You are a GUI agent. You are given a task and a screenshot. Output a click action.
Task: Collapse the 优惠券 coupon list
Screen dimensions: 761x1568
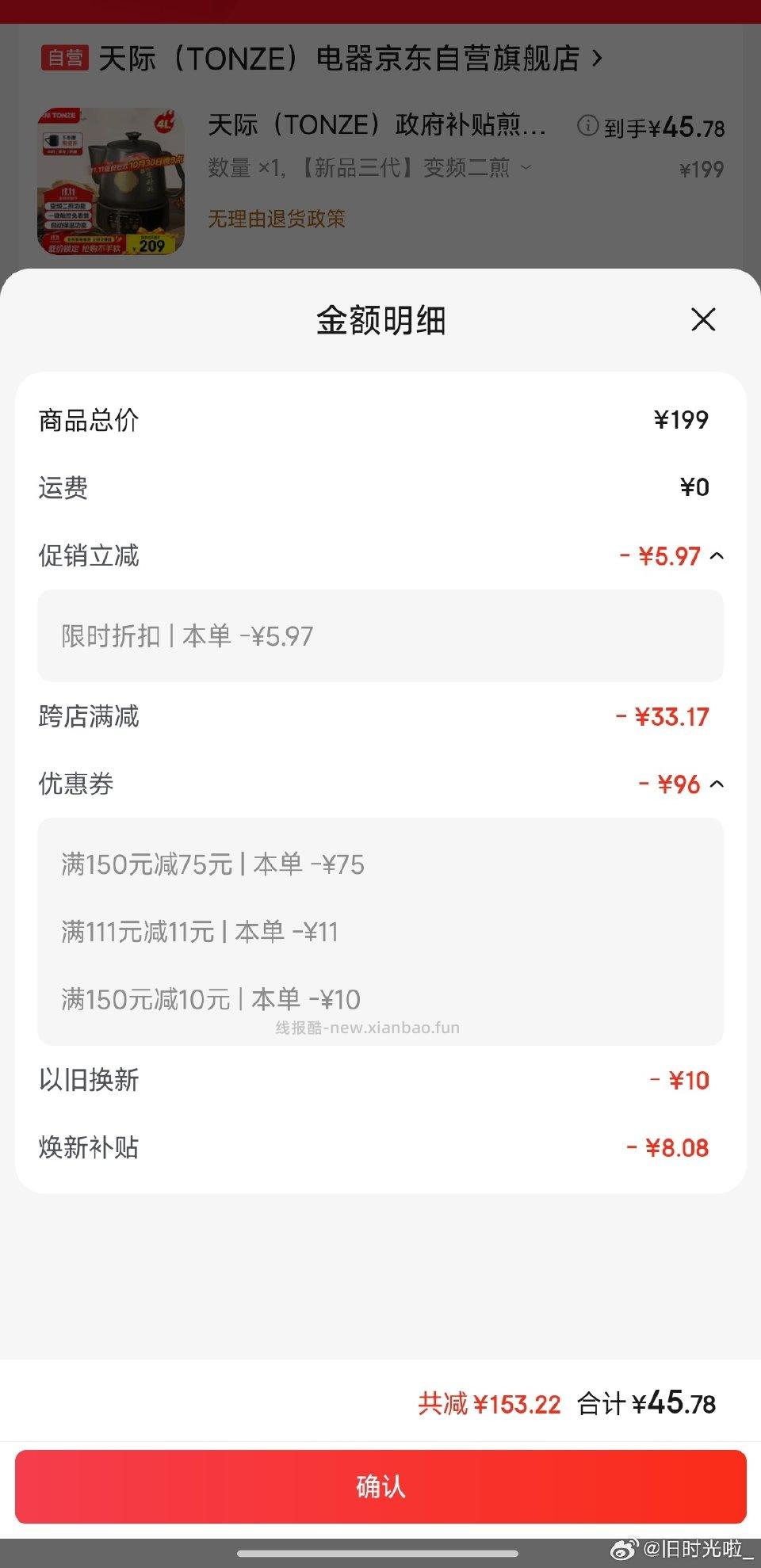716,784
